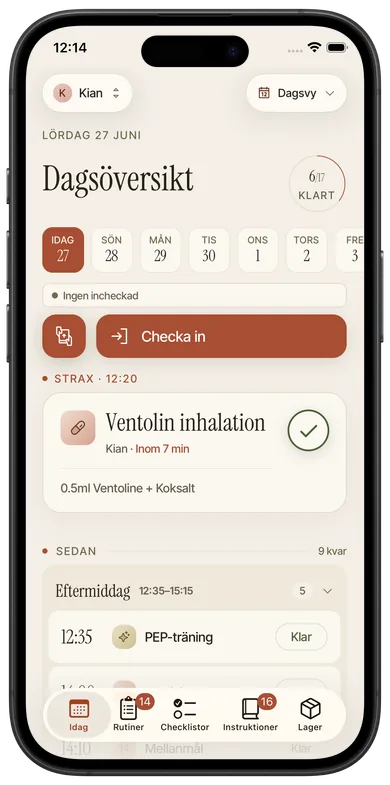
Task: Tap the handover icon button beside Checka in
Action: click(x=64, y=336)
